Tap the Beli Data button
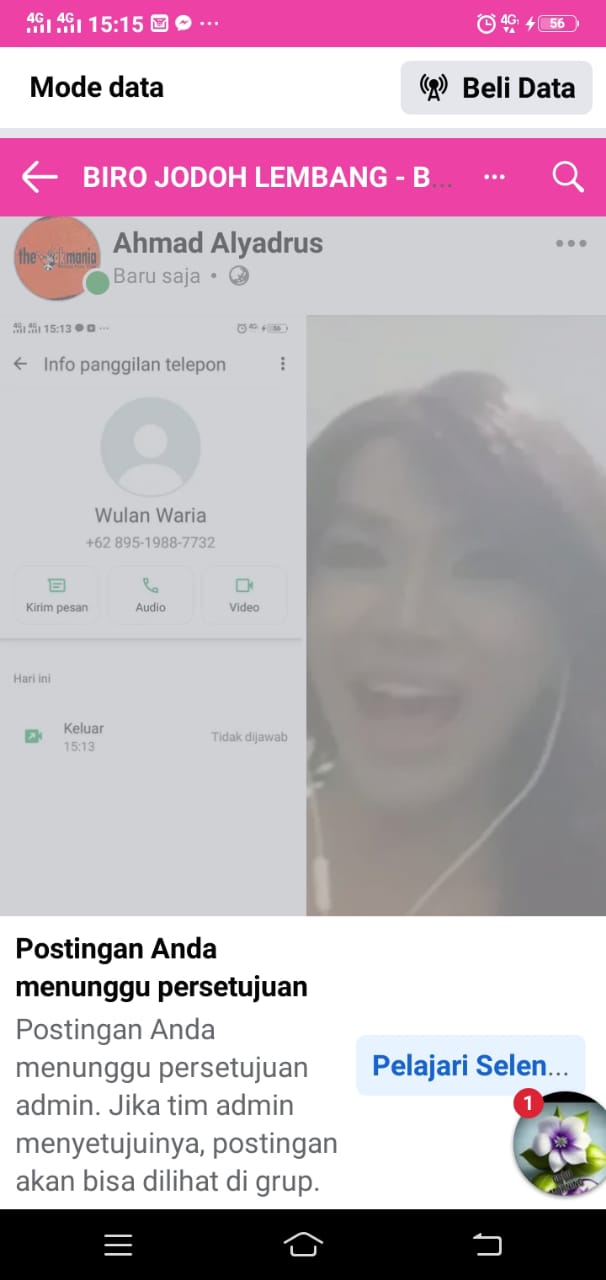The width and height of the screenshot is (606, 1280). tap(496, 88)
